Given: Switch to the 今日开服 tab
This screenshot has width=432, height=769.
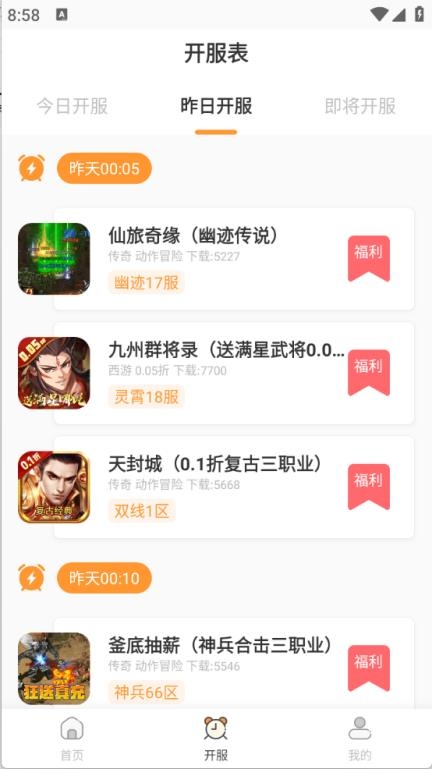Looking at the screenshot, I should [x=72, y=106].
